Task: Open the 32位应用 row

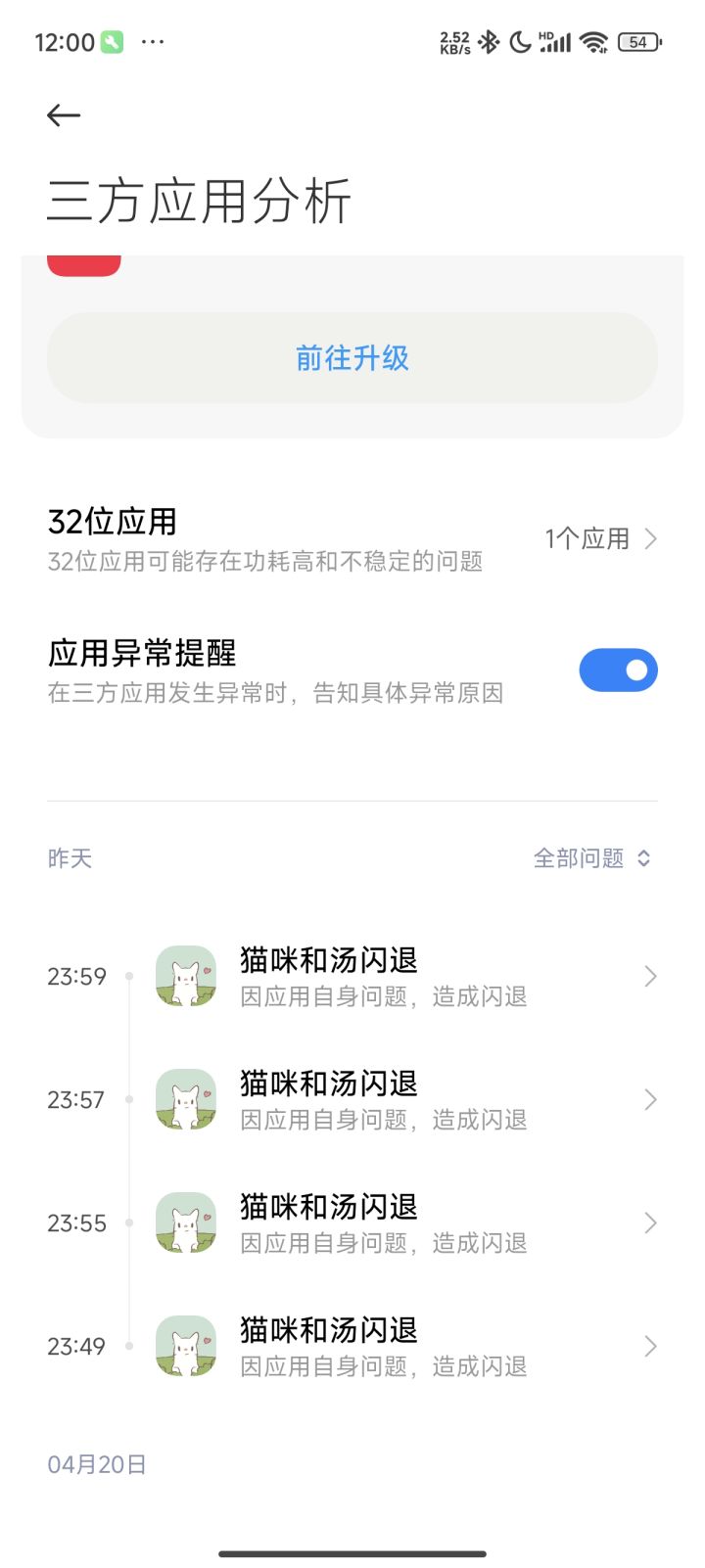Action: (352, 539)
